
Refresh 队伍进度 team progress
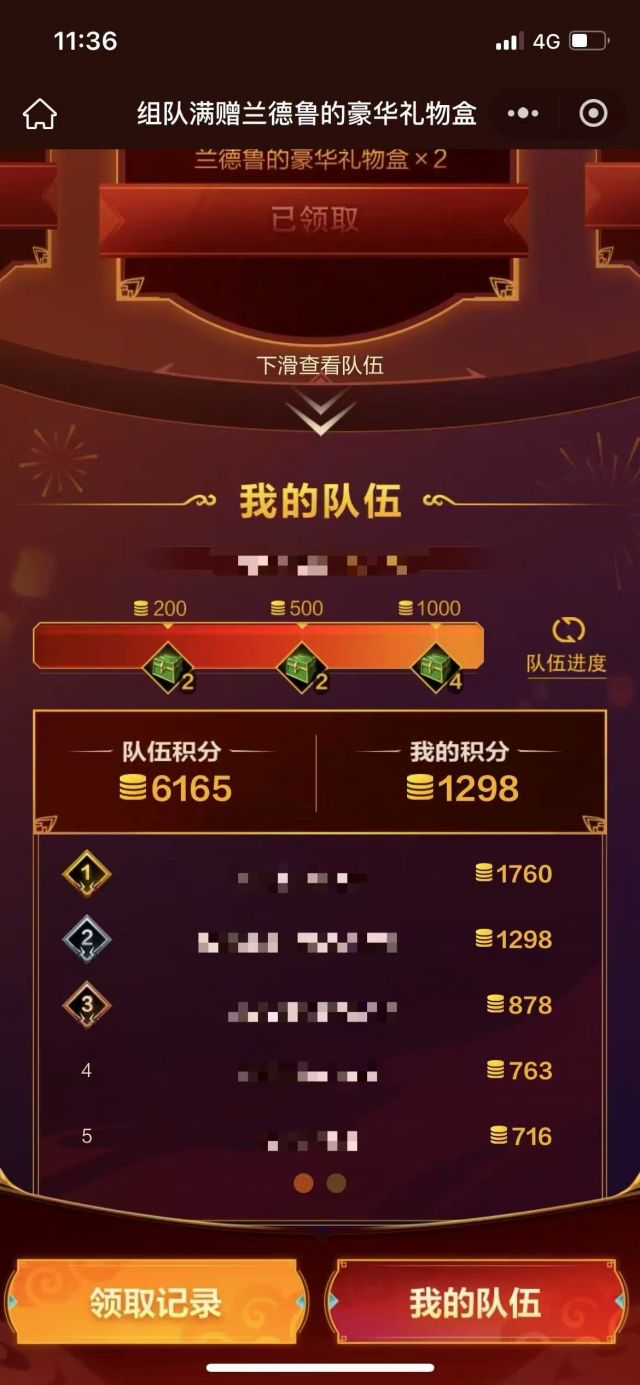click(567, 643)
